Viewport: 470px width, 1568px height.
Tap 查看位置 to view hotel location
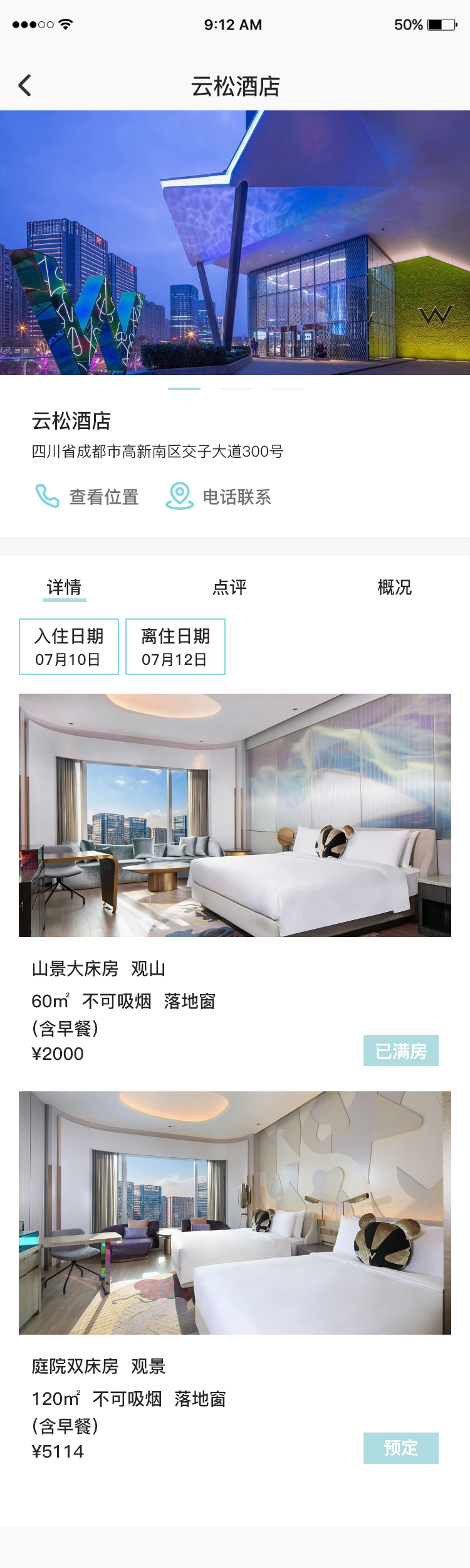[x=88, y=497]
